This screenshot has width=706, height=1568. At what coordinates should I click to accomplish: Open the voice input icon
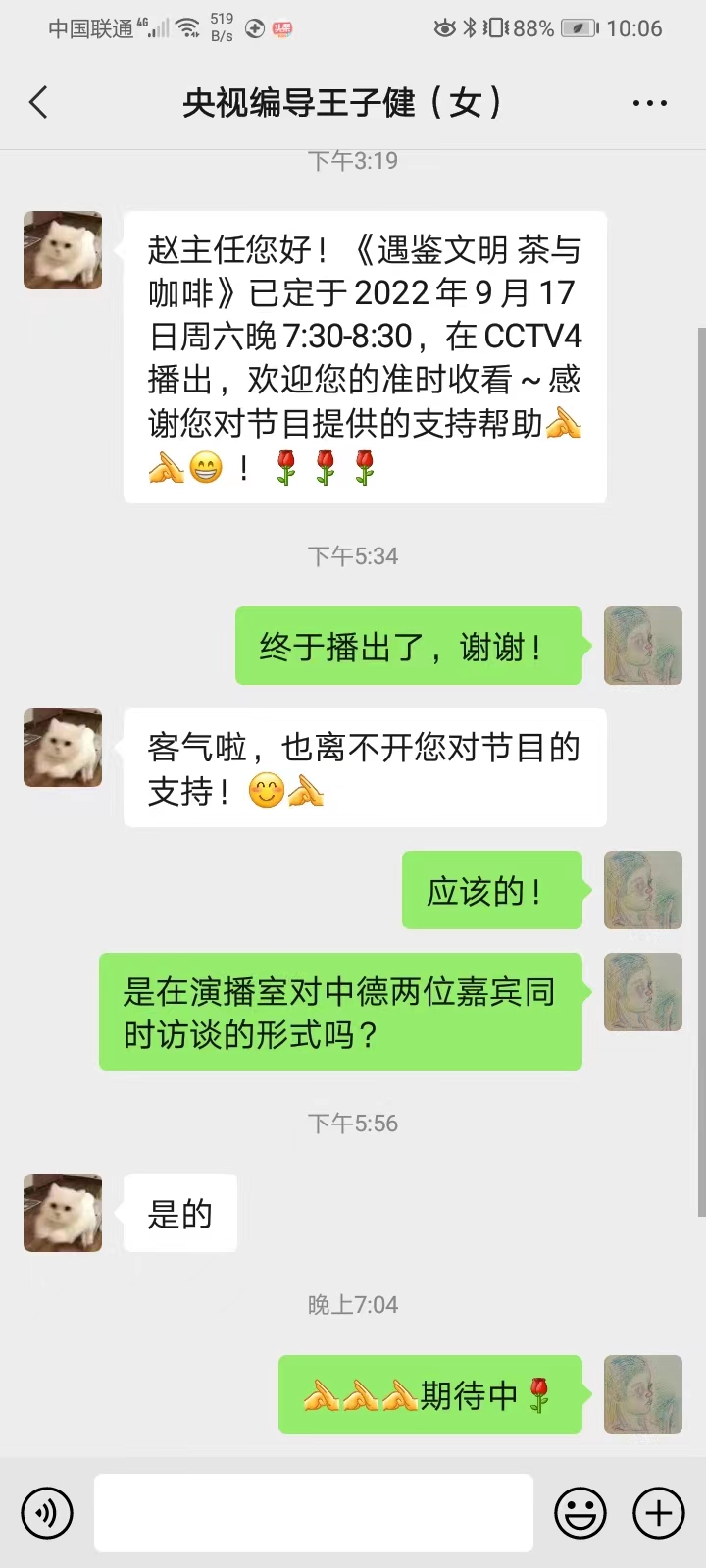(x=46, y=1512)
